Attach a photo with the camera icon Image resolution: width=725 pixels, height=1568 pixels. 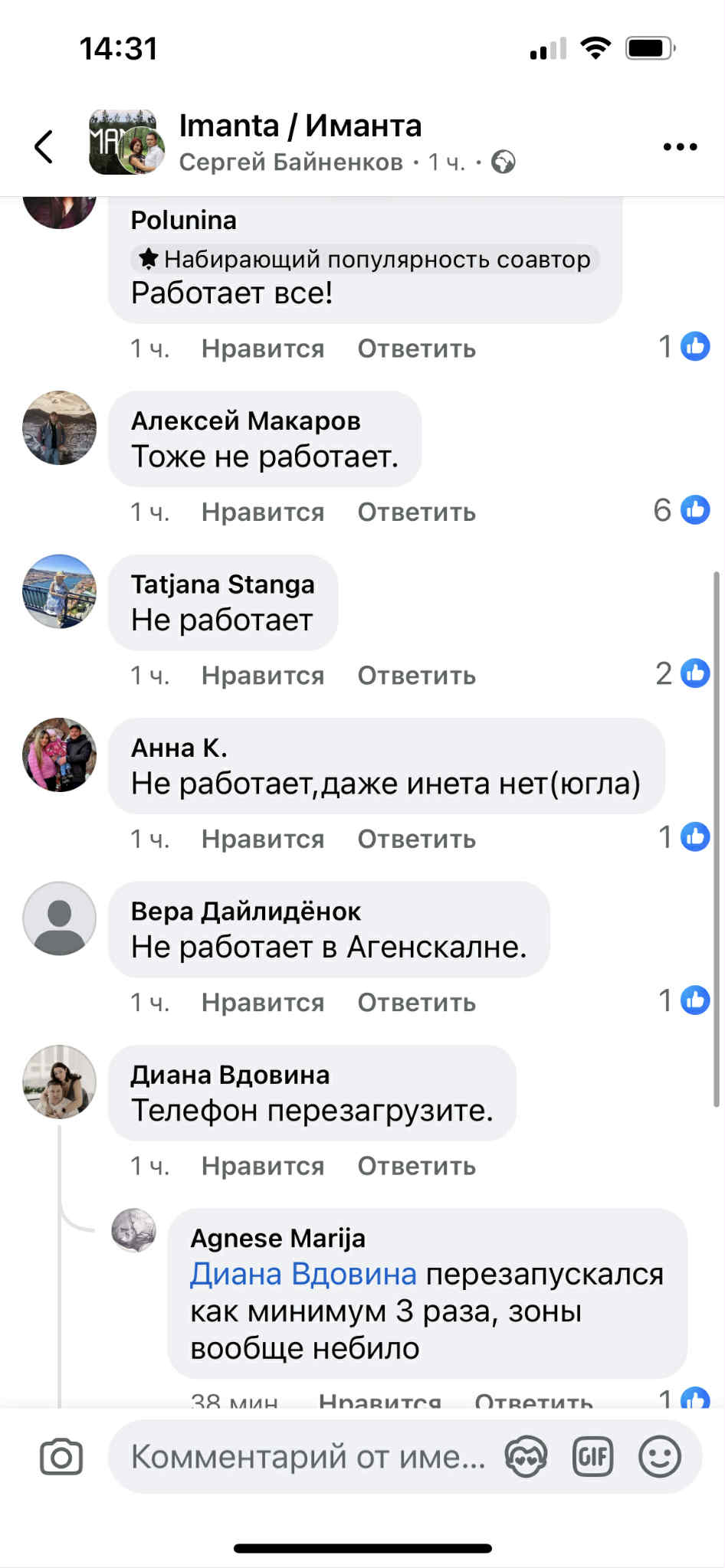[61, 1457]
